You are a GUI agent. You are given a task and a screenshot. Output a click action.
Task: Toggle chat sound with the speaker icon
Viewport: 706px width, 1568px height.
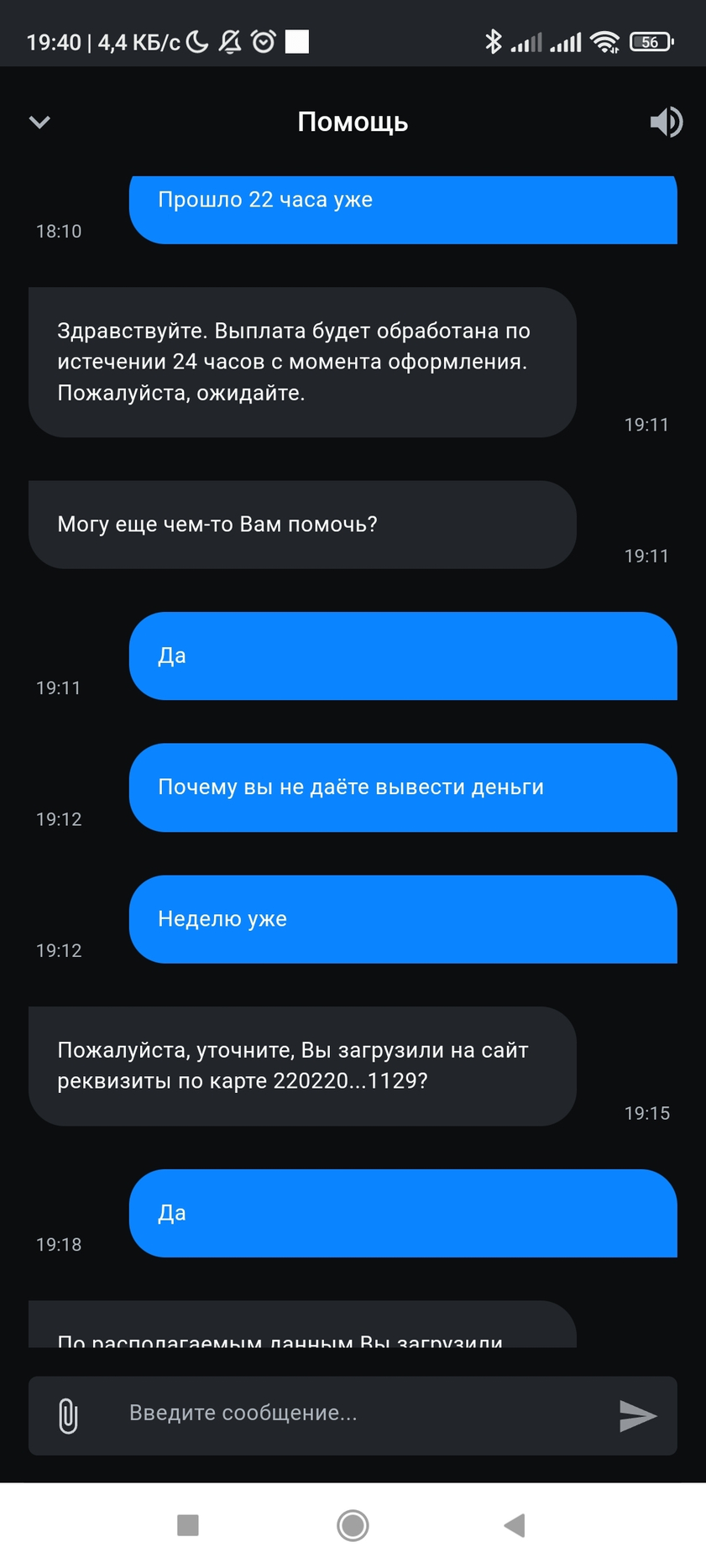coord(667,122)
